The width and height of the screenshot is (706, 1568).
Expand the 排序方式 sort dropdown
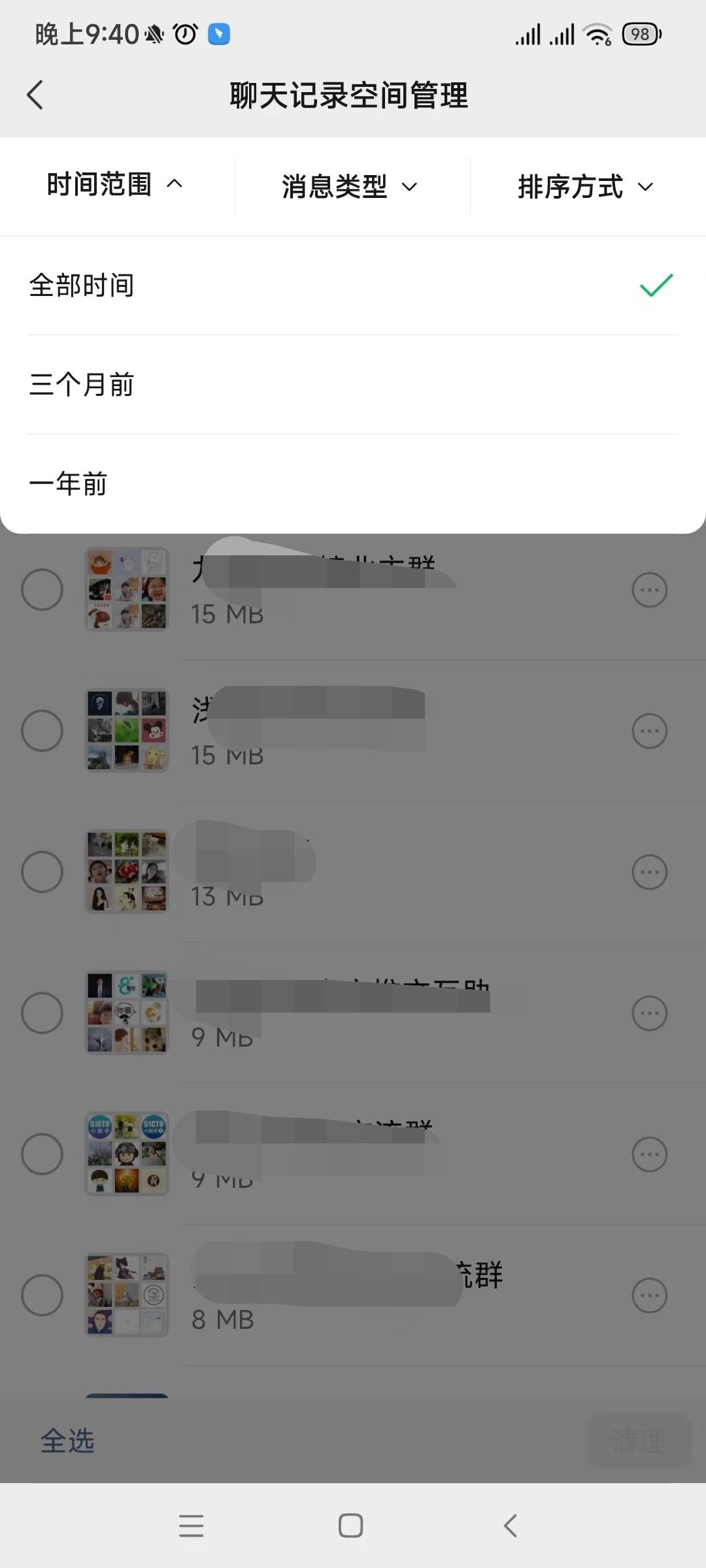(x=585, y=187)
